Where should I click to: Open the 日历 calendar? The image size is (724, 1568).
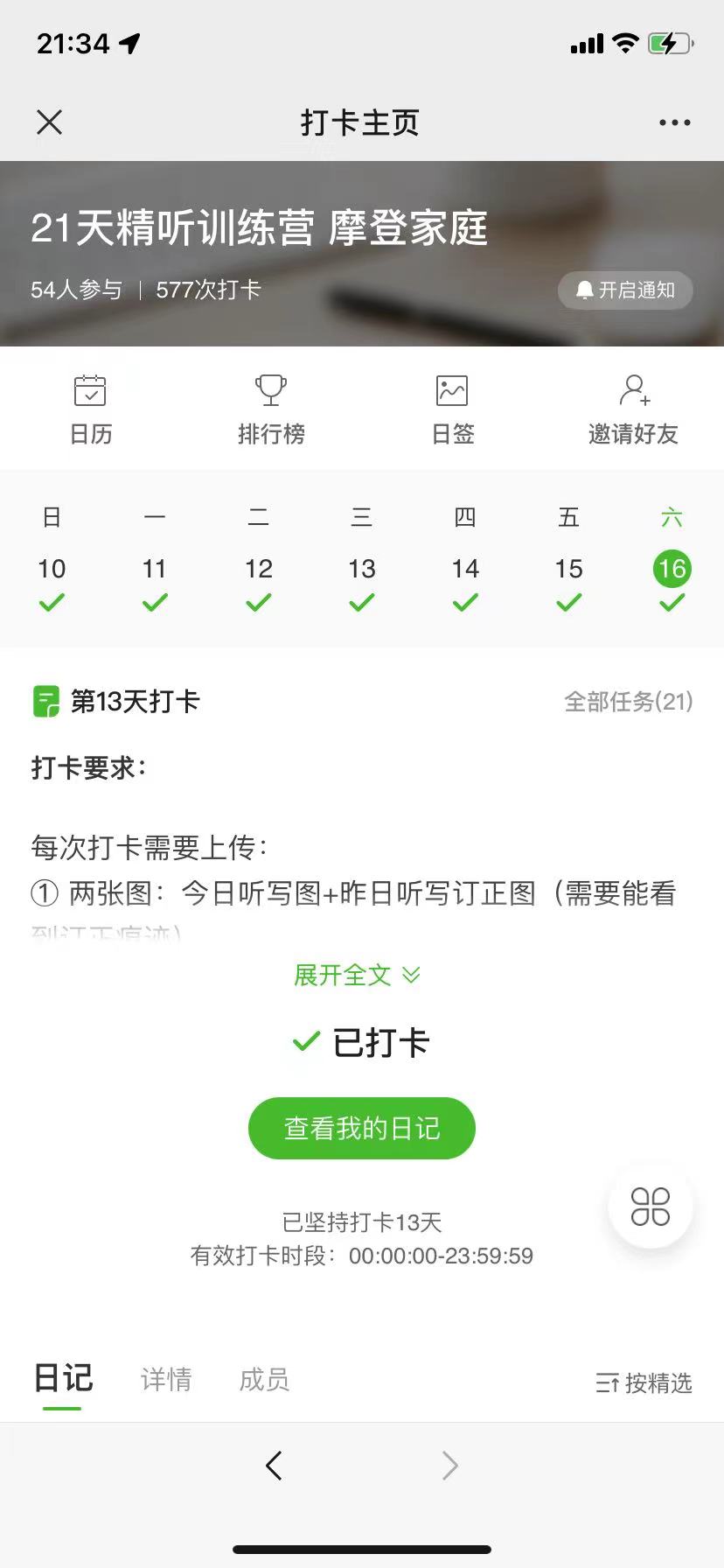[90, 409]
